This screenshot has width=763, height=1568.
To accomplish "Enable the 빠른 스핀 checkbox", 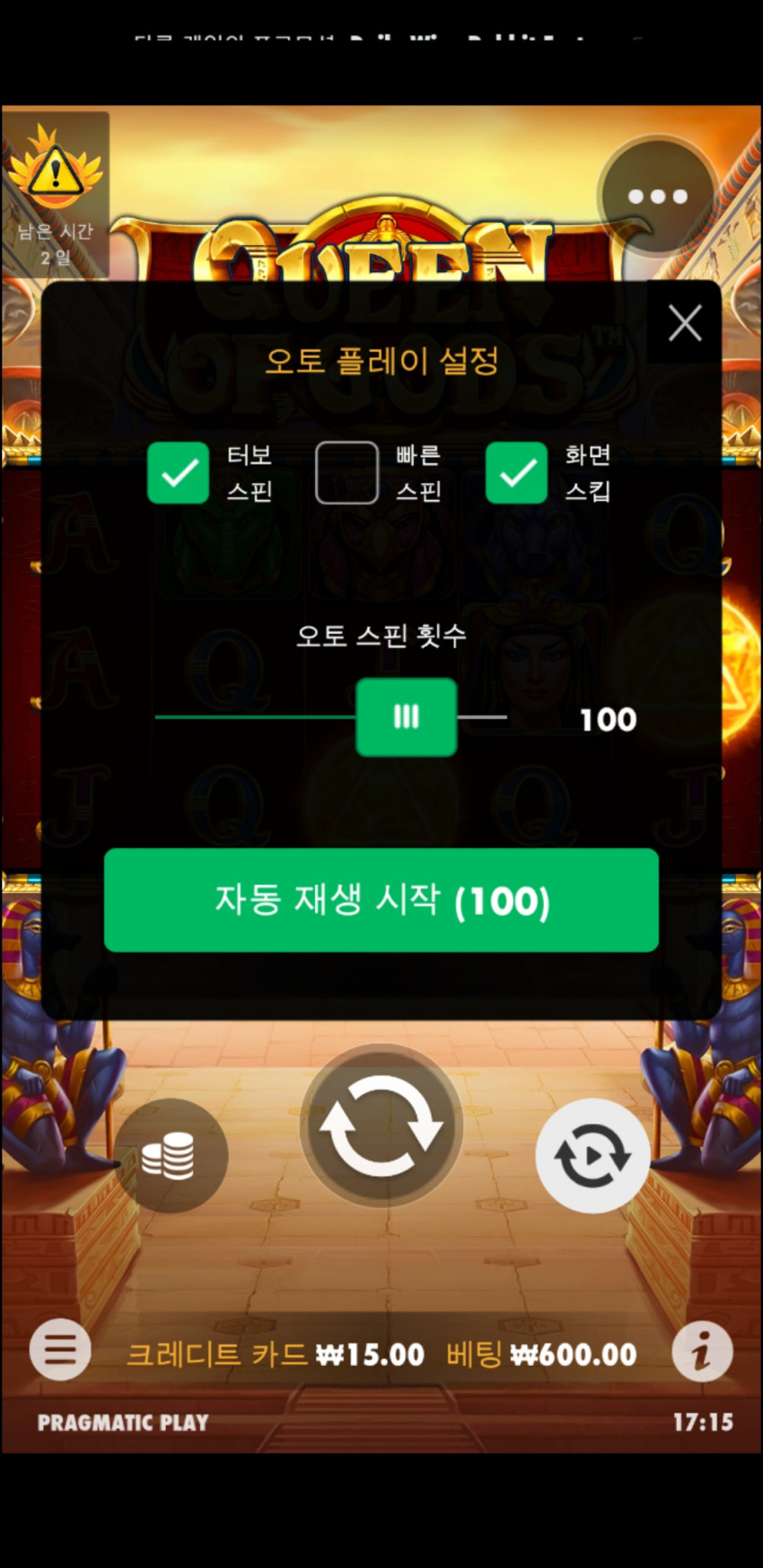I will click(346, 472).
